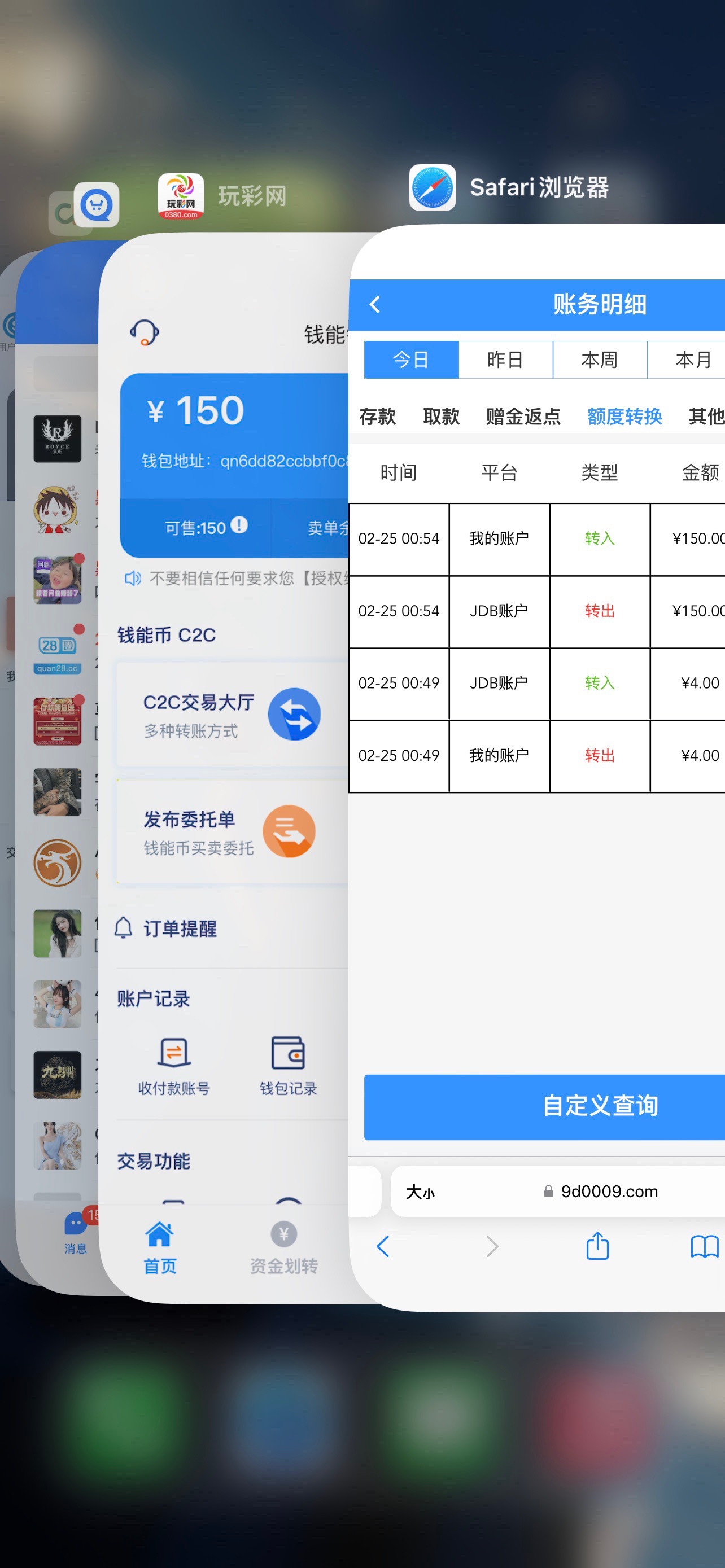725x1568 pixels.
Task: Share the page from Safari toolbar
Action: 597,1246
